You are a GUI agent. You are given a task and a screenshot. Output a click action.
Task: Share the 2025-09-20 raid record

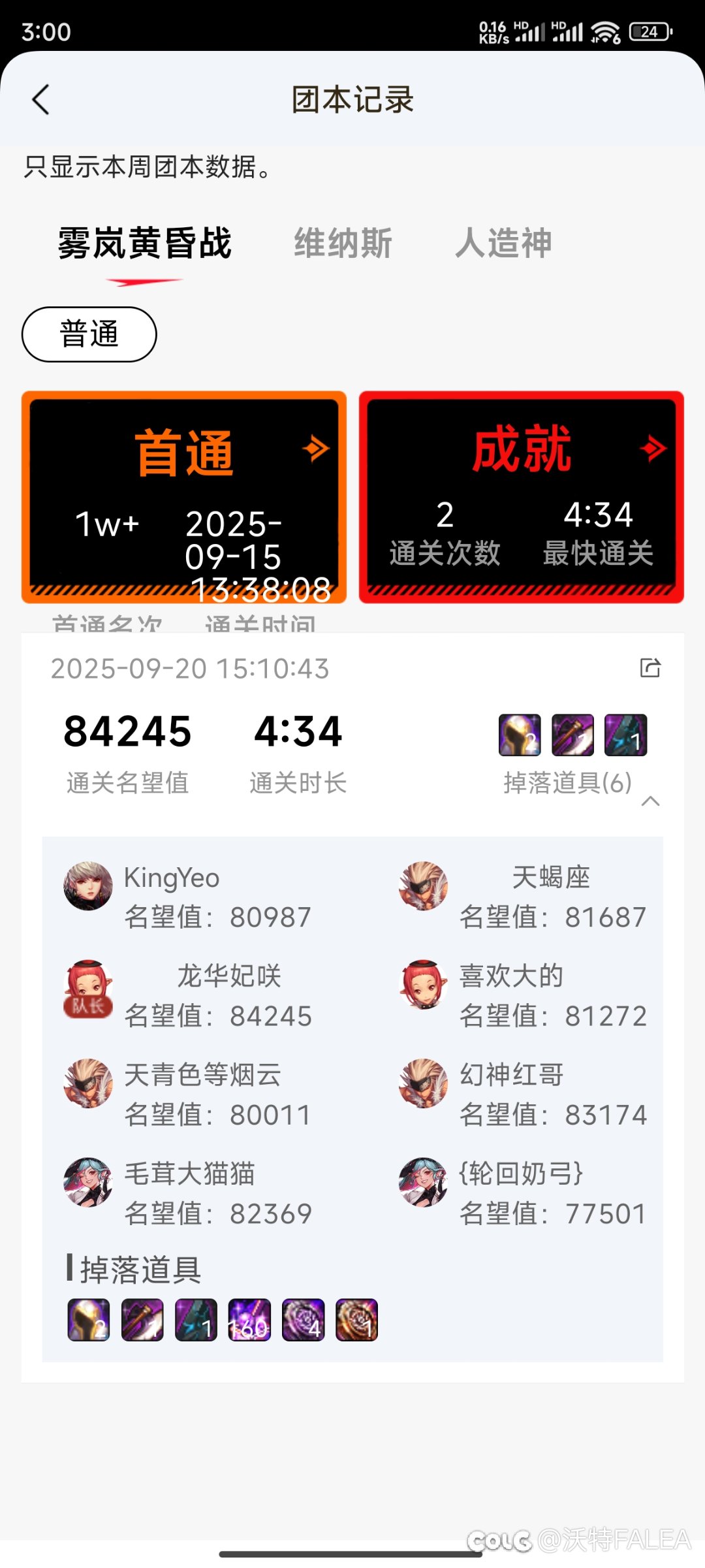[650, 667]
